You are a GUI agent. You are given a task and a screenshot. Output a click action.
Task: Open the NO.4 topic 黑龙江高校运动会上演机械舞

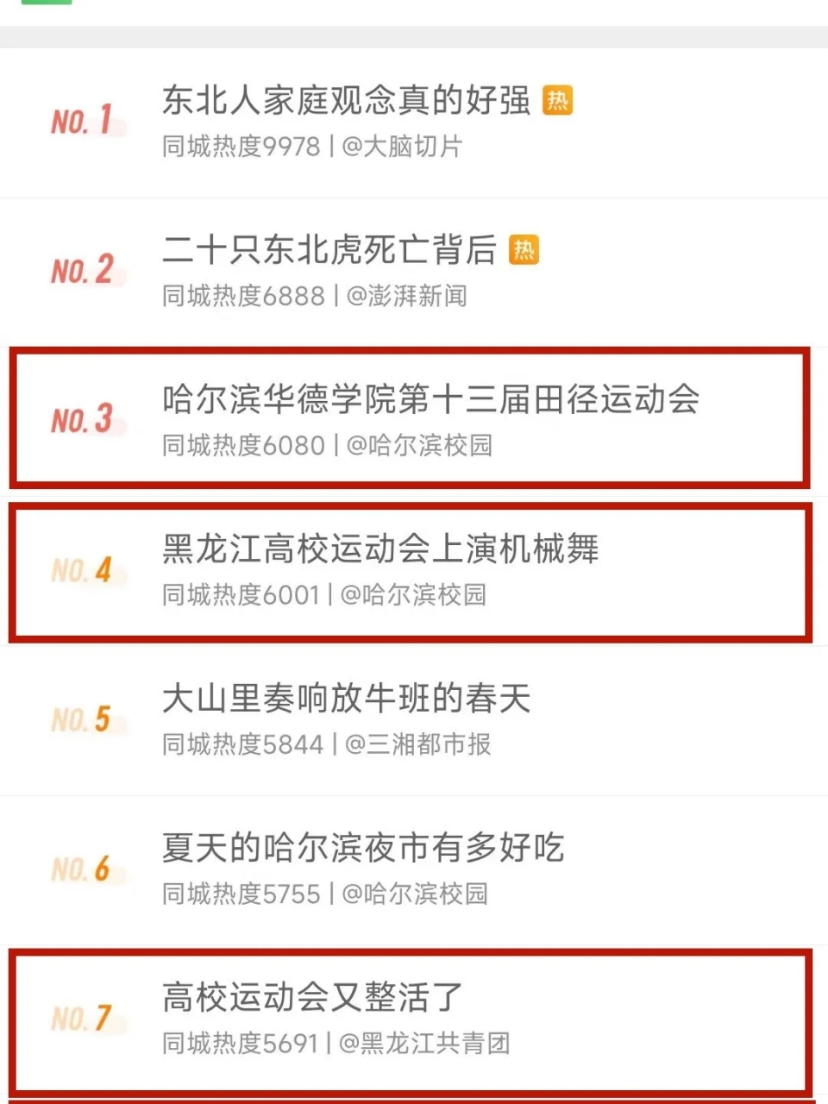pos(380,549)
